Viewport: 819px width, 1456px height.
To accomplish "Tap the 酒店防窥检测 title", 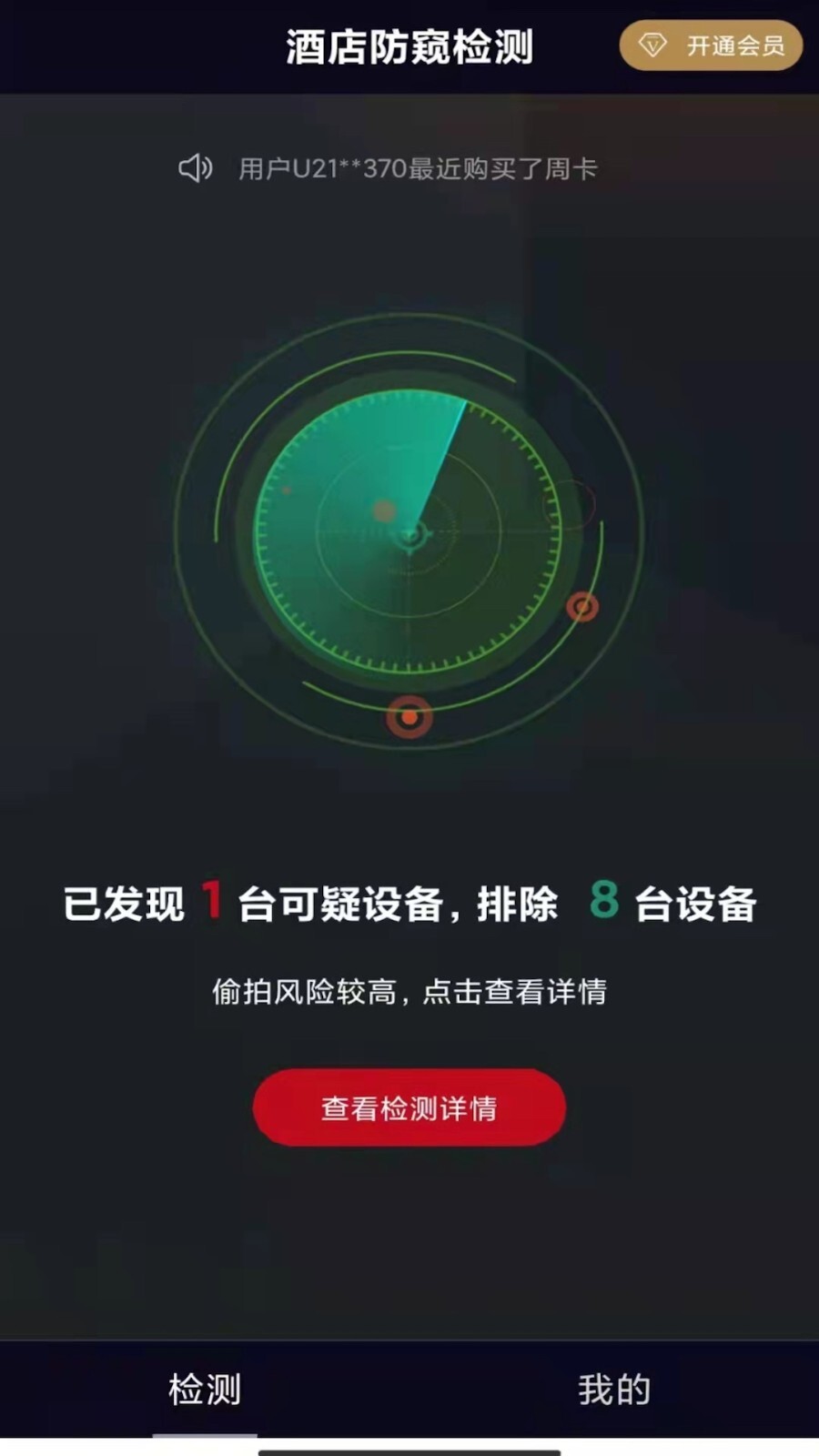I will [x=409, y=48].
